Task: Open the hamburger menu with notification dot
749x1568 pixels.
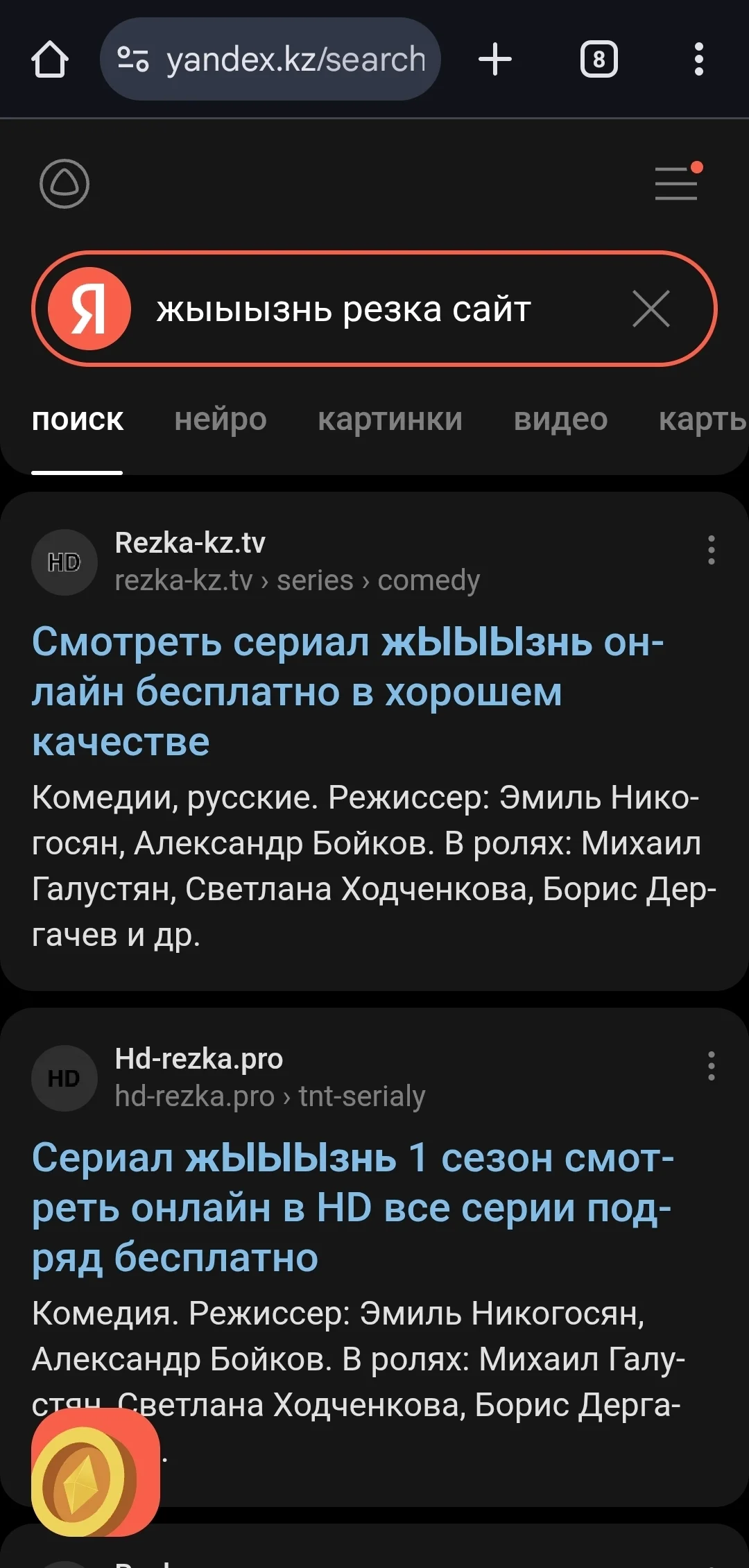Action: pyautogui.click(x=676, y=184)
